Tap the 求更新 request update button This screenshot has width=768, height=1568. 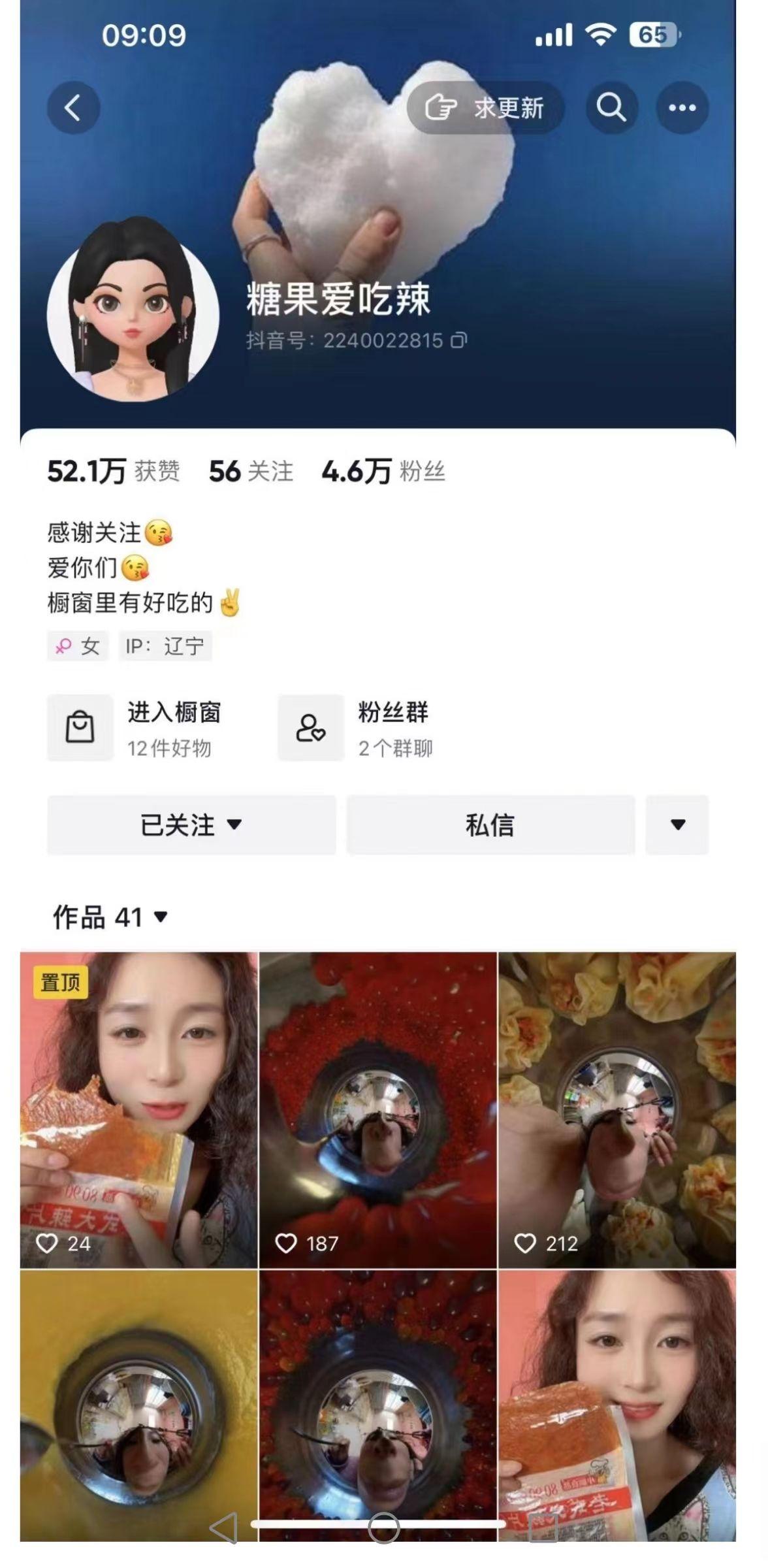485,108
